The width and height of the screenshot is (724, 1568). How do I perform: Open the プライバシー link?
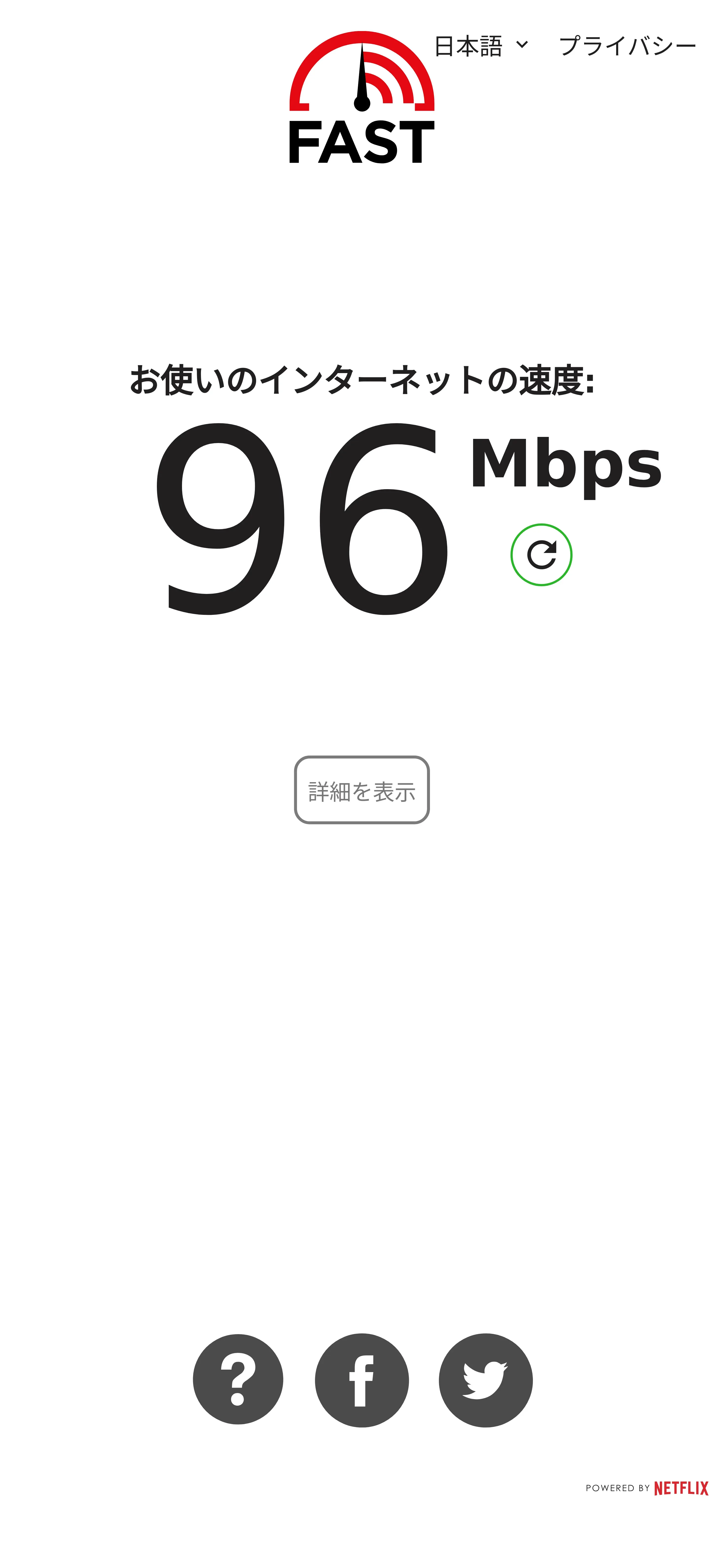[627, 46]
